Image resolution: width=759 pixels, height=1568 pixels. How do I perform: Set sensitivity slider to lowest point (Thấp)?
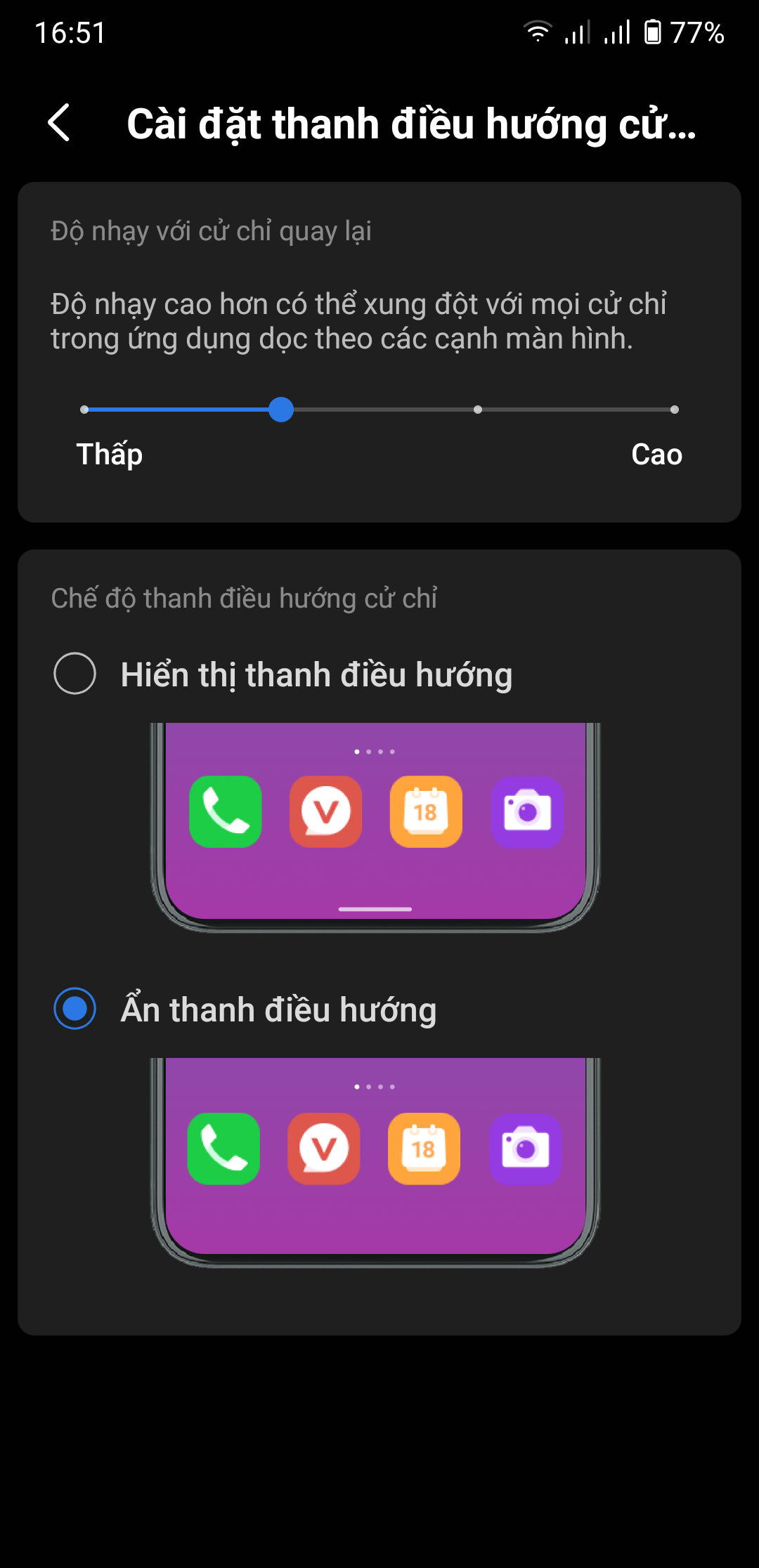[84, 410]
